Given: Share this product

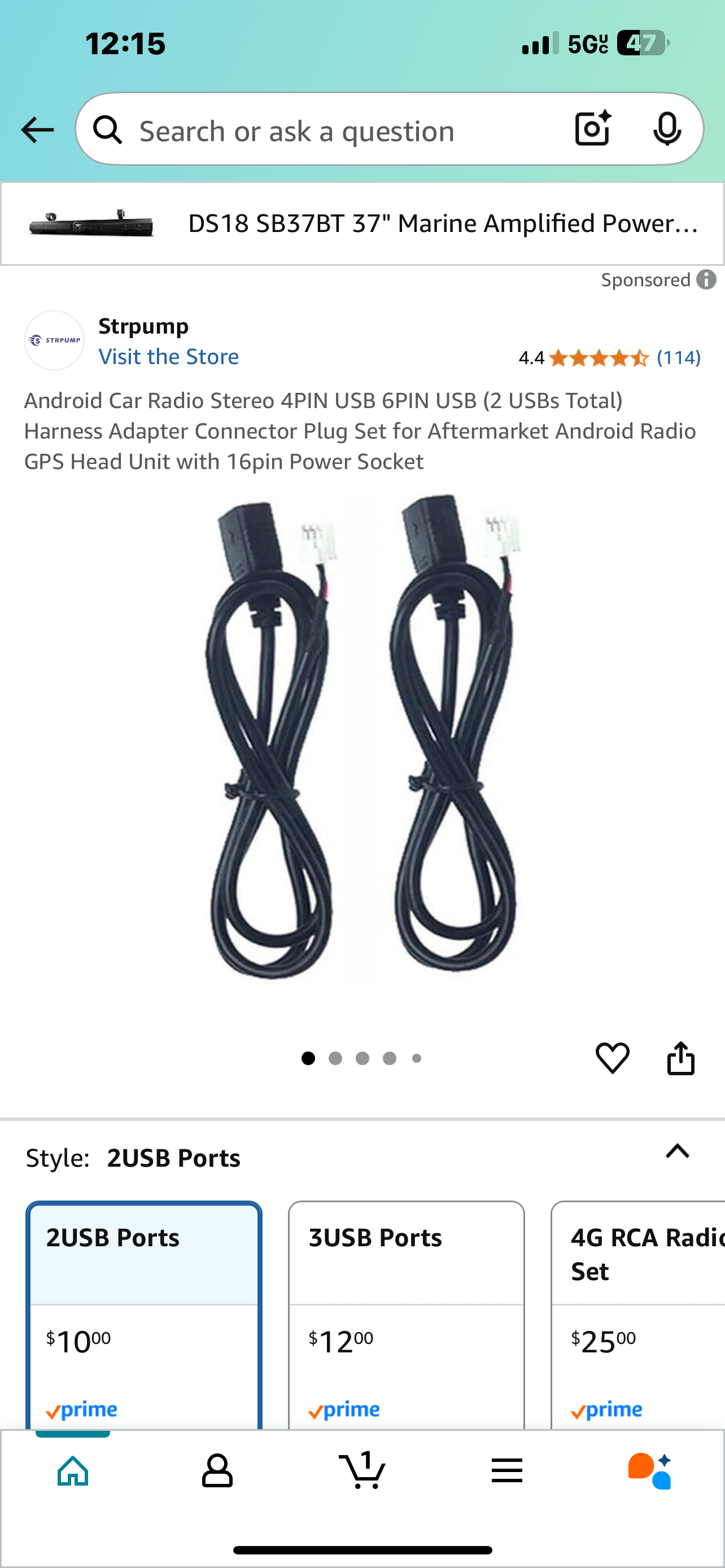Looking at the screenshot, I should [680, 1058].
